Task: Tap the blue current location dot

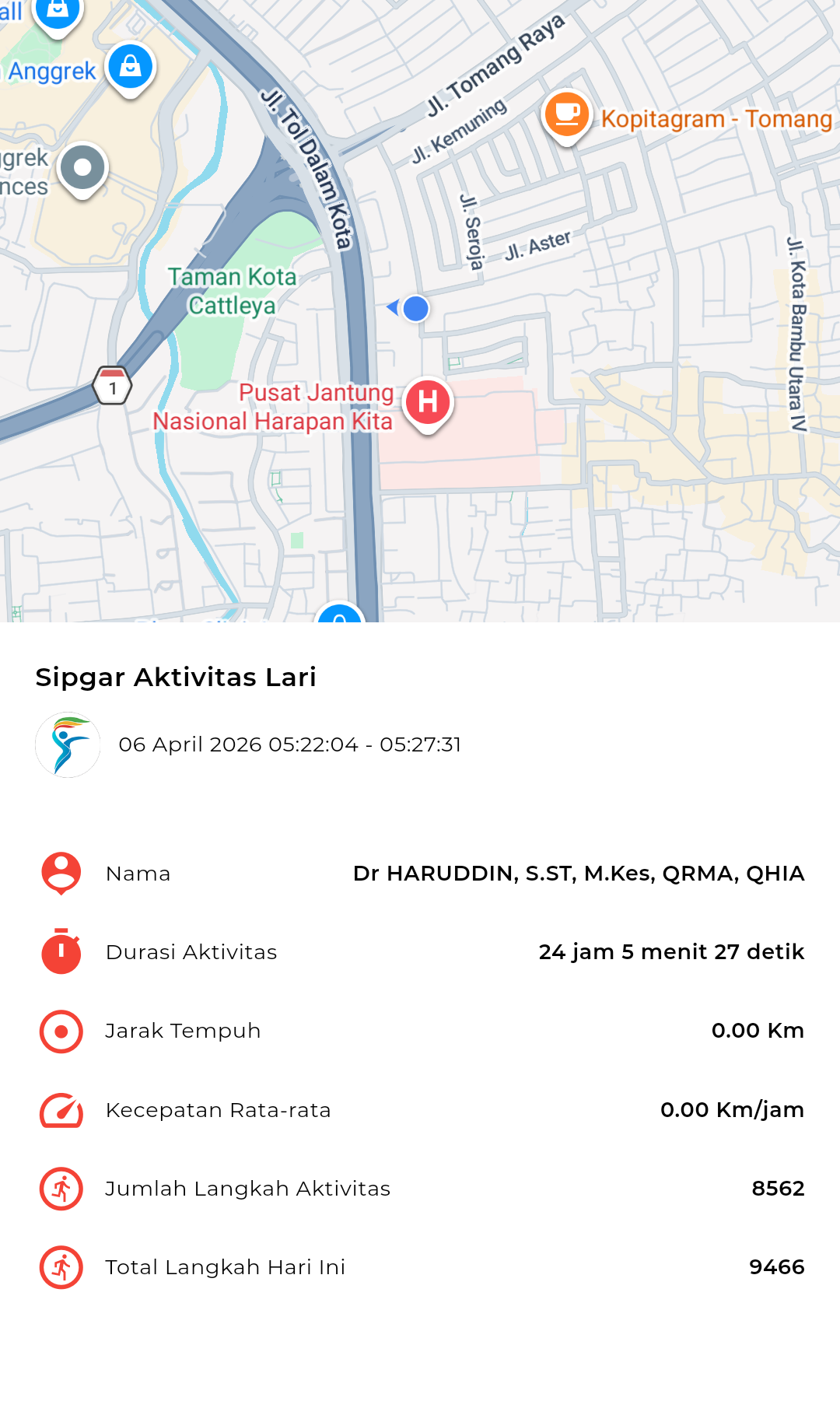Action: point(416,309)
